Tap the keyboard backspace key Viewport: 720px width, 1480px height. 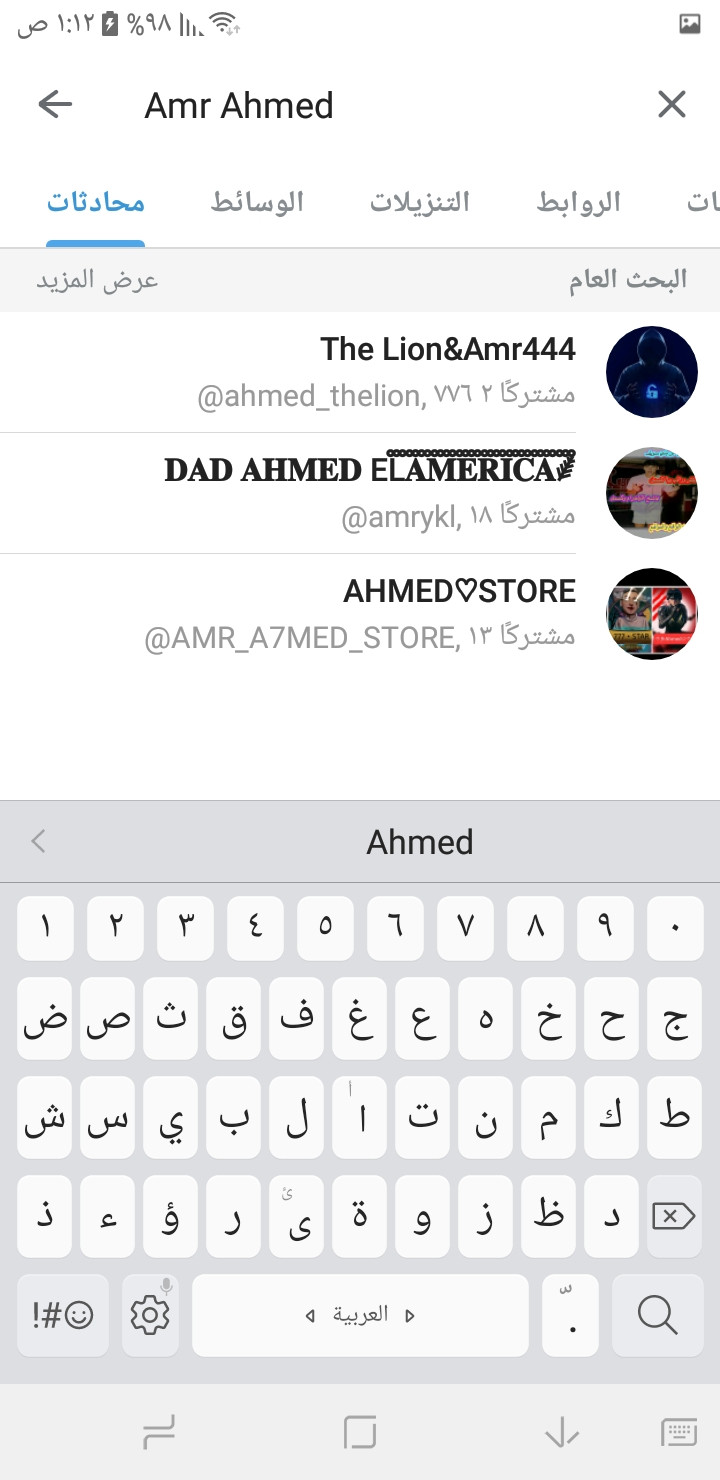[x=673, y=1216]
